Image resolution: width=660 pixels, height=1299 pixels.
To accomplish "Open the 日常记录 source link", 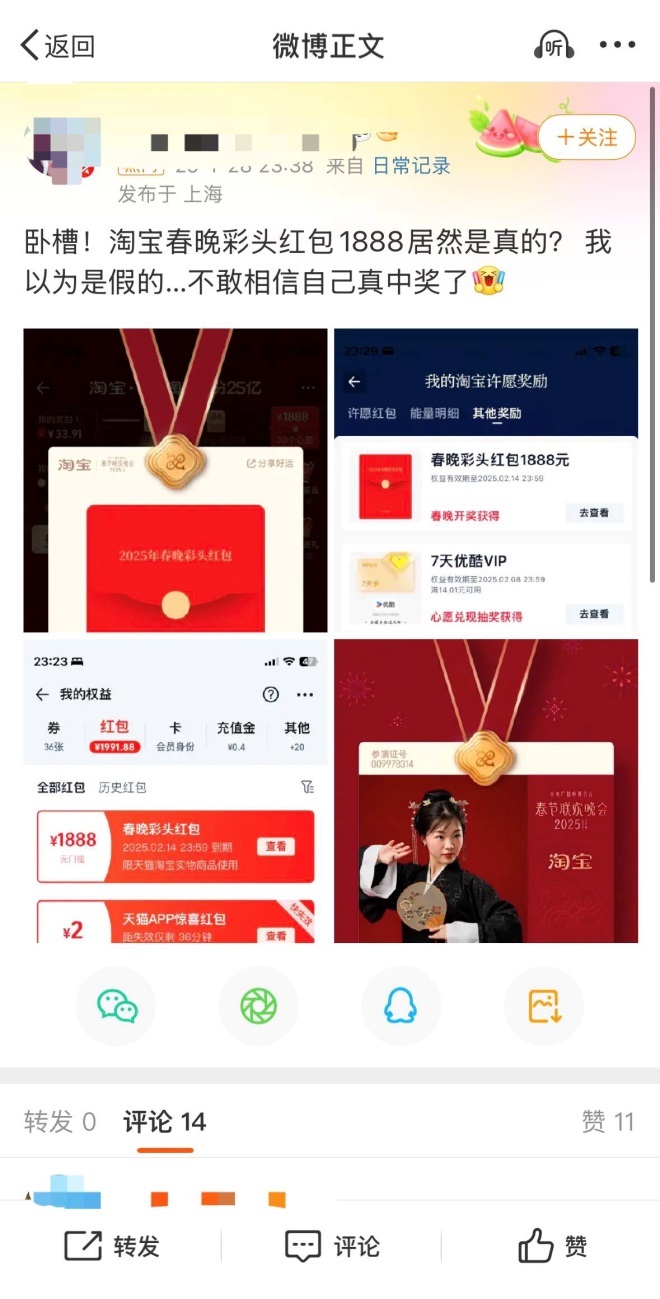I will (411, 166).
